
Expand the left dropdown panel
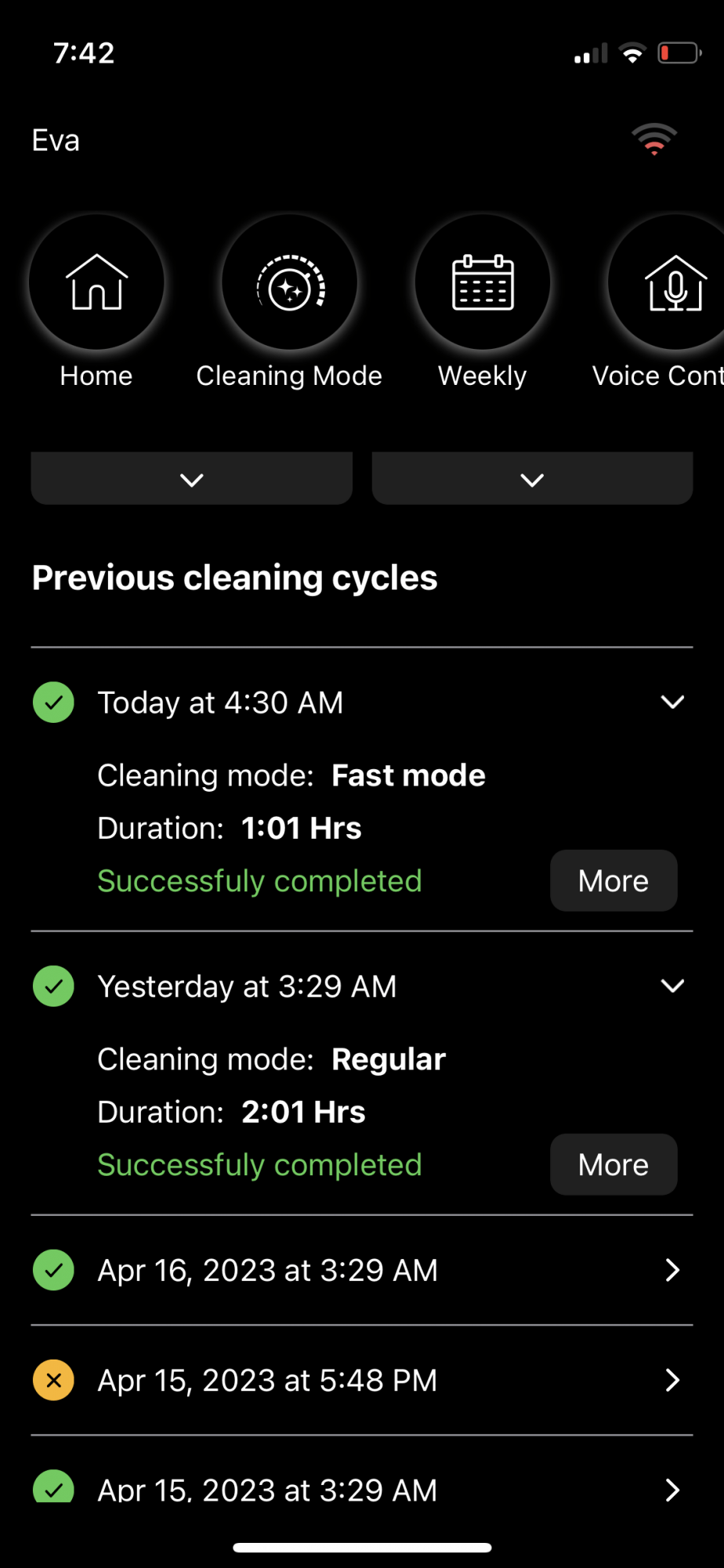(191, 479)
